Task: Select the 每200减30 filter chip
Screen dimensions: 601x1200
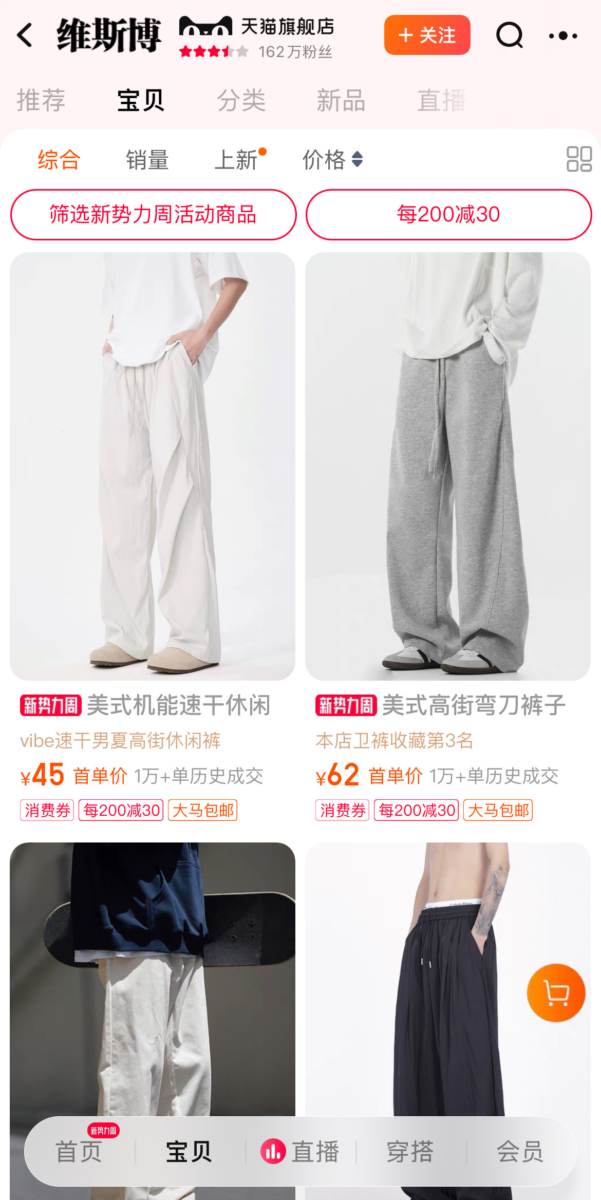Action: click(448, 214)
